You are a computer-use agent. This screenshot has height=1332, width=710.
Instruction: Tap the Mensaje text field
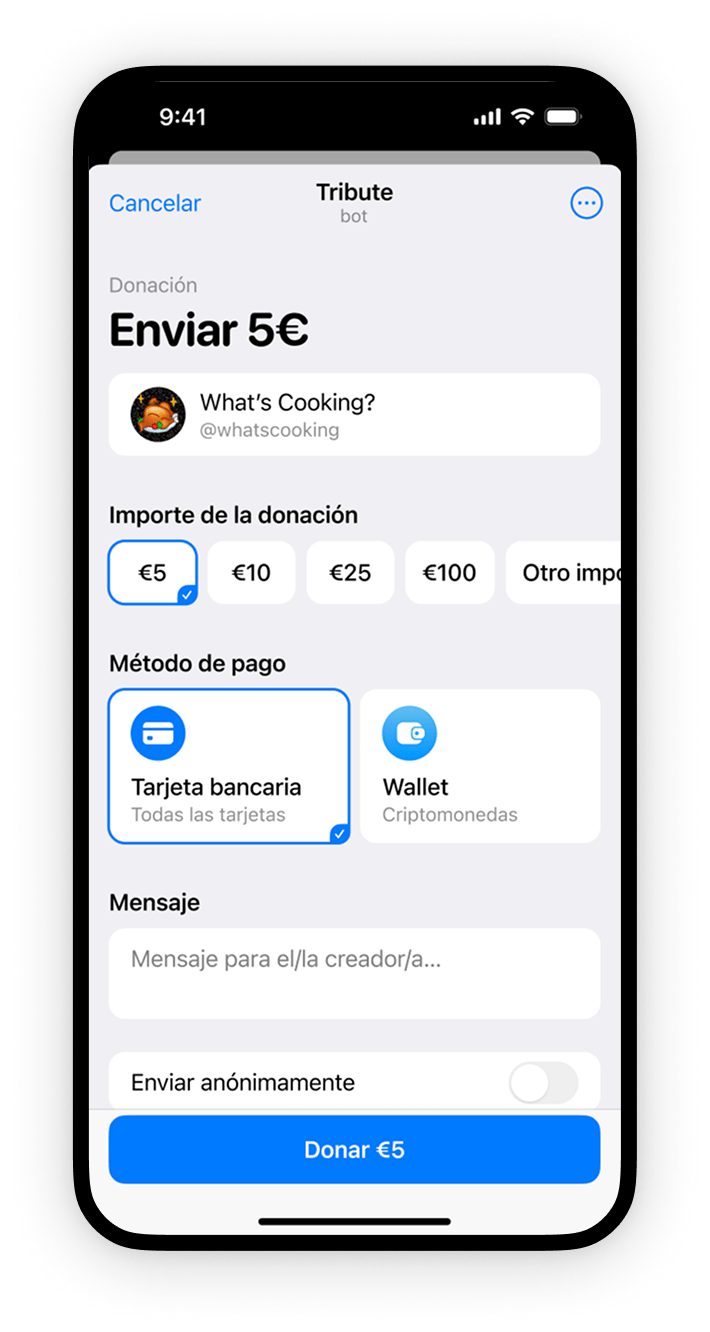[354, 973]
